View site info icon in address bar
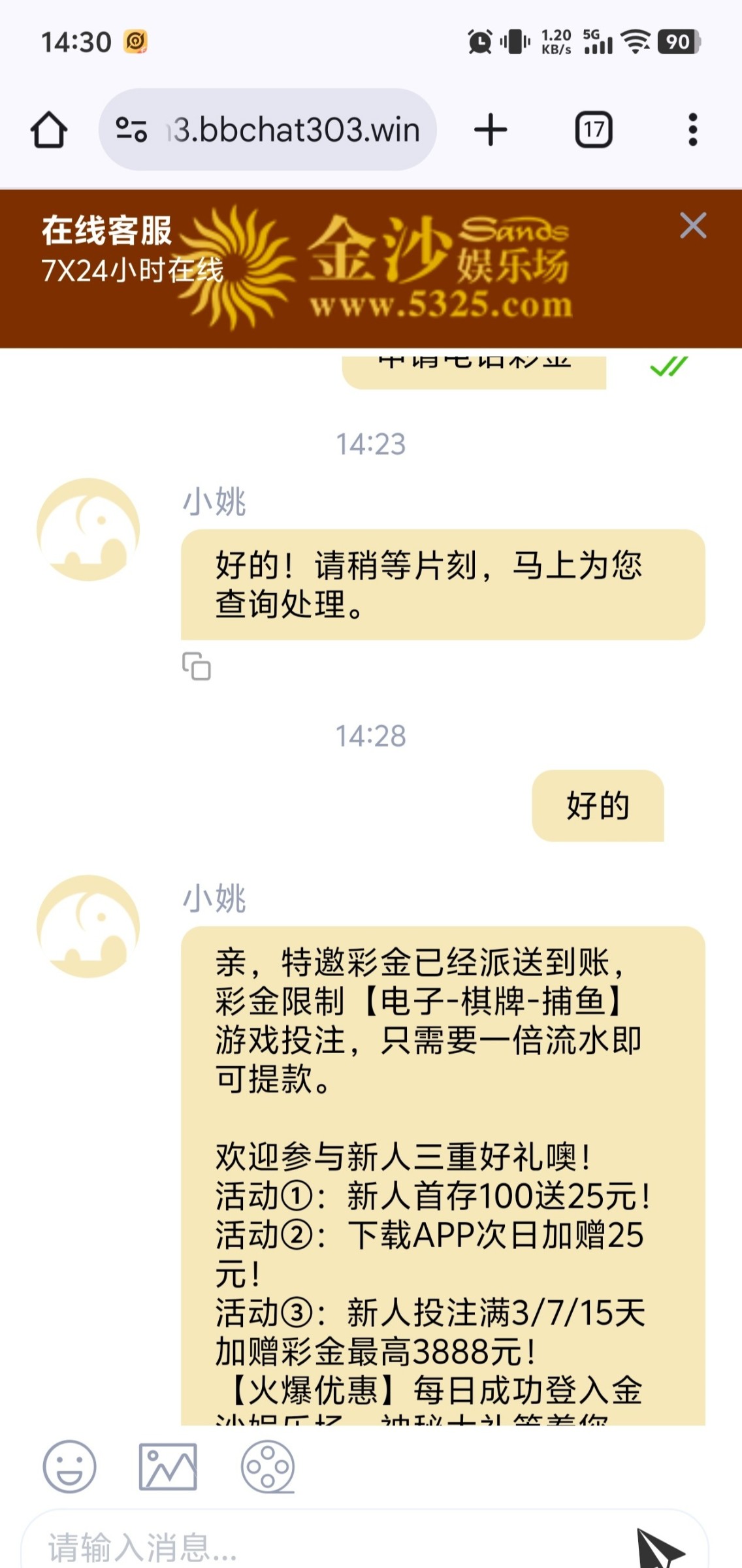742x1568 pixels. coord(131,129)
